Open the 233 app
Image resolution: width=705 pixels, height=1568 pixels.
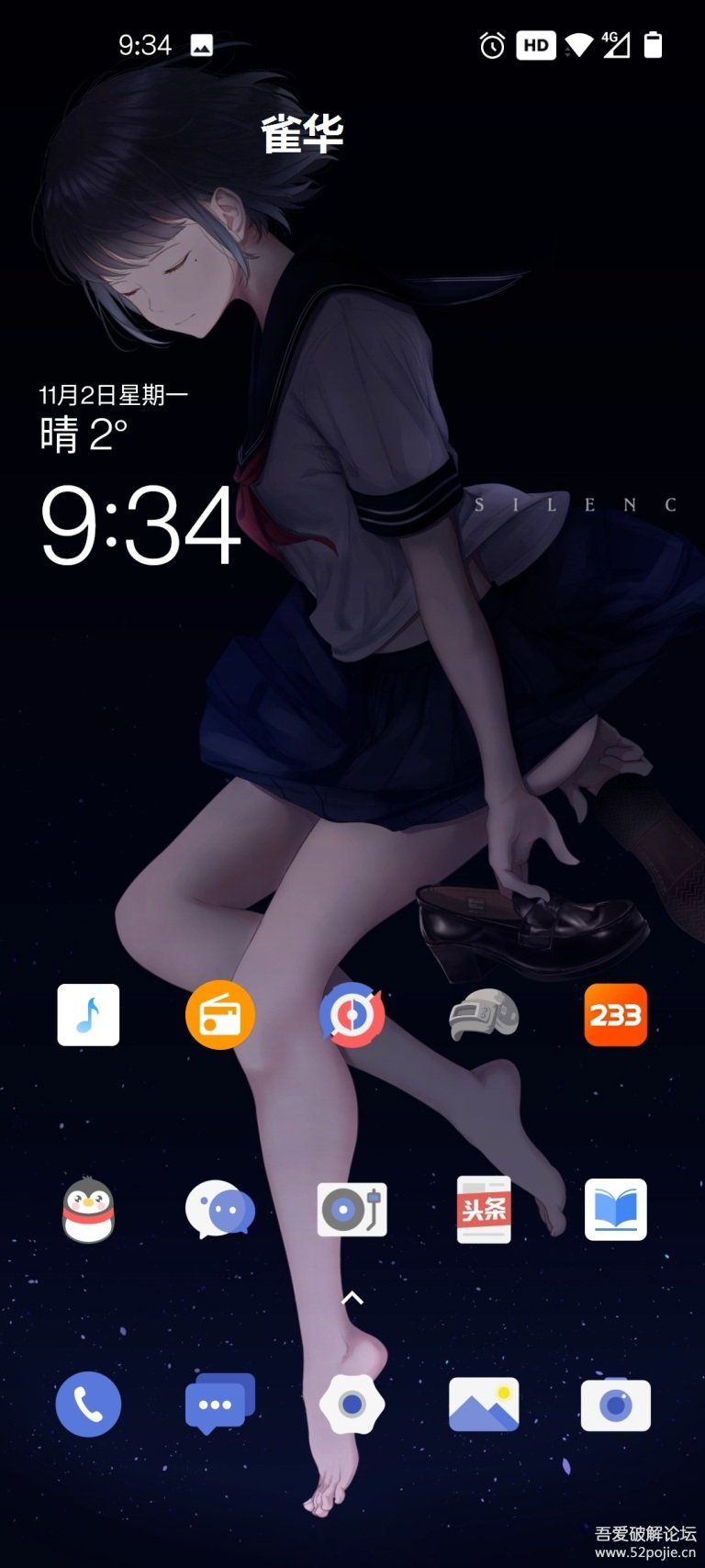click(x=615, y=1015)
